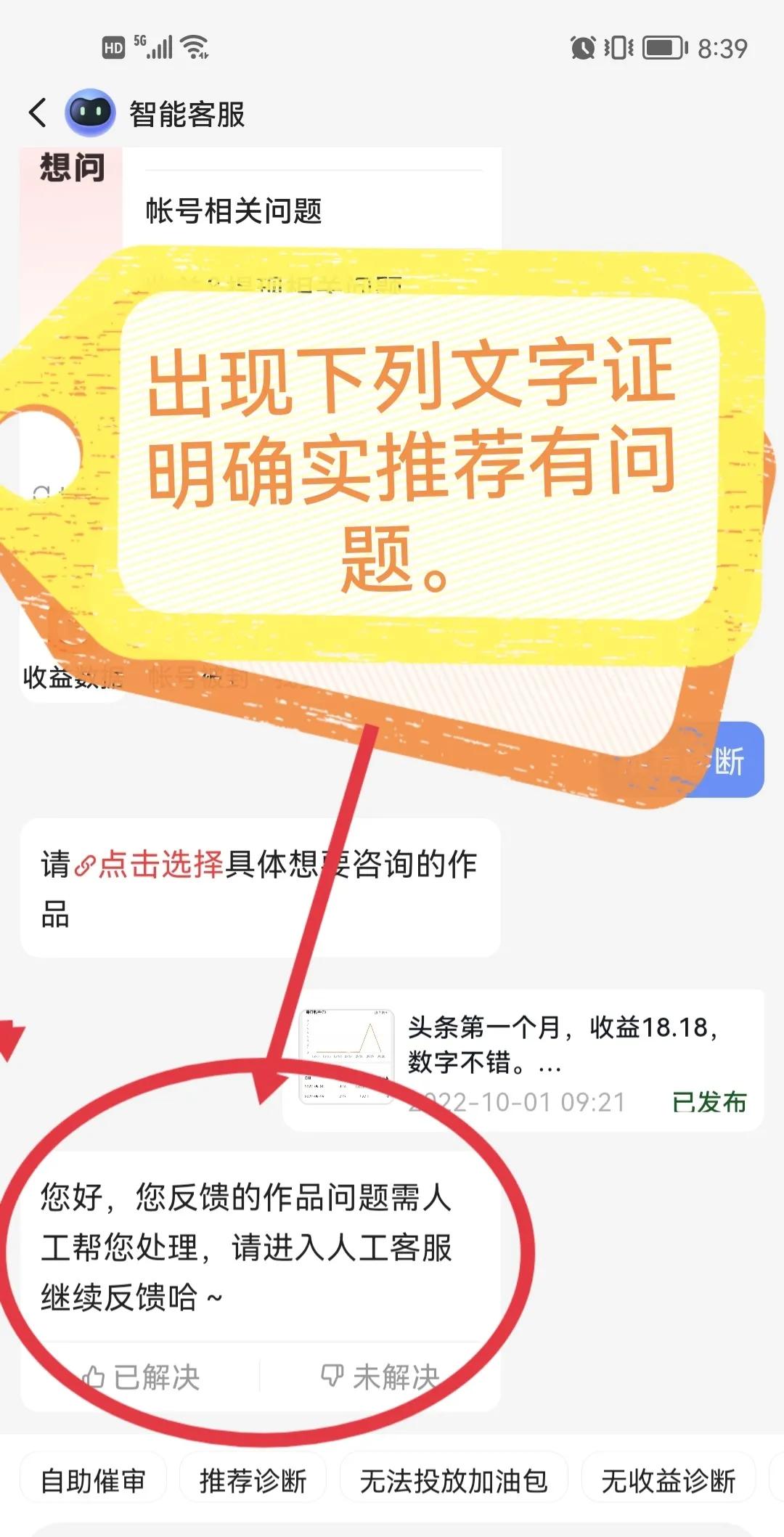
Task: Select the 自助催审 chip
Action: click(x=94, y=1481)
